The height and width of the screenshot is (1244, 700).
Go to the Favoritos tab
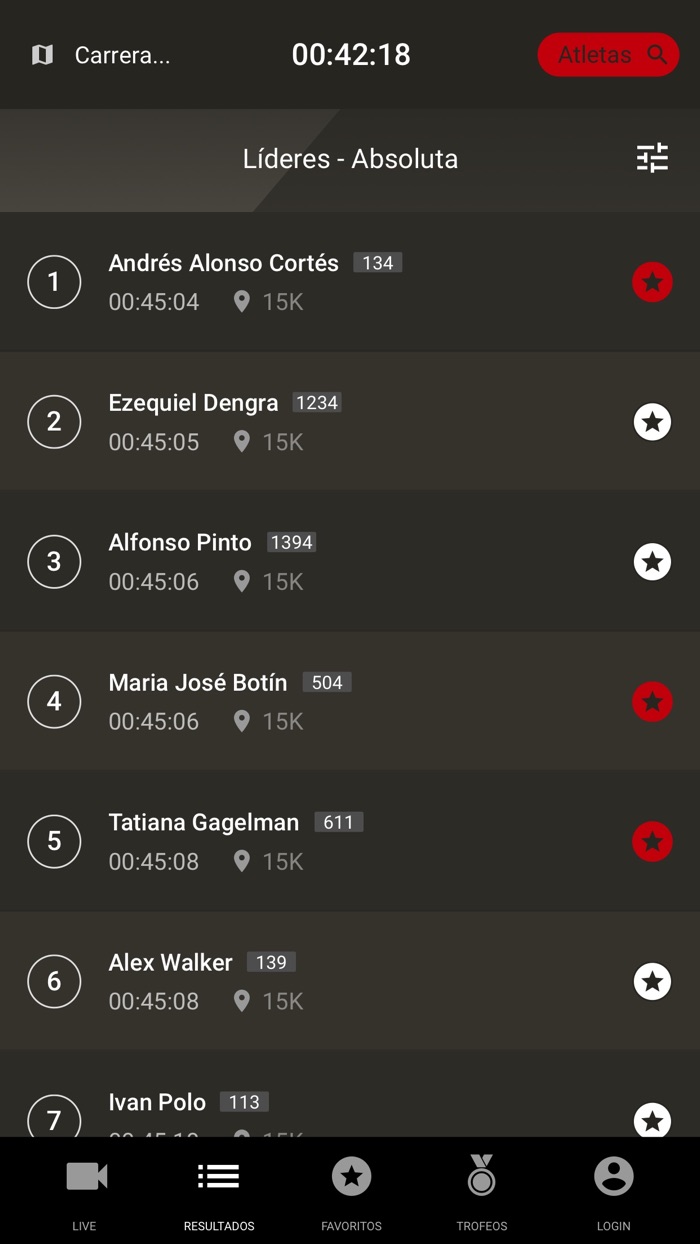[x=351, y=1190]
